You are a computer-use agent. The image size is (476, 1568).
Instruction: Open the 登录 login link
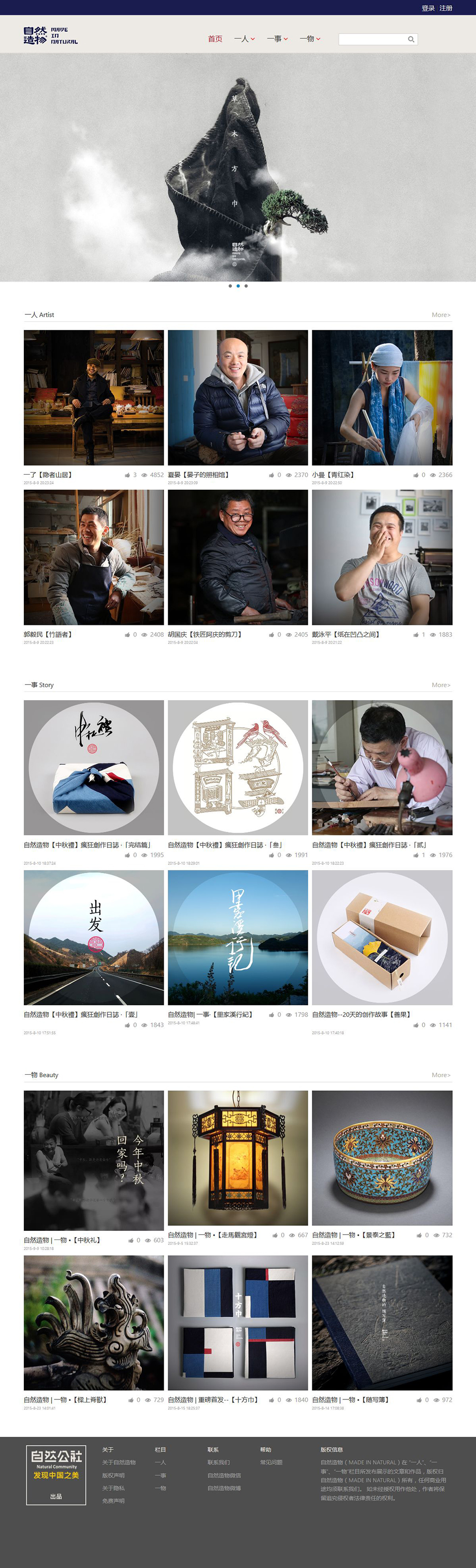point(428,8)
